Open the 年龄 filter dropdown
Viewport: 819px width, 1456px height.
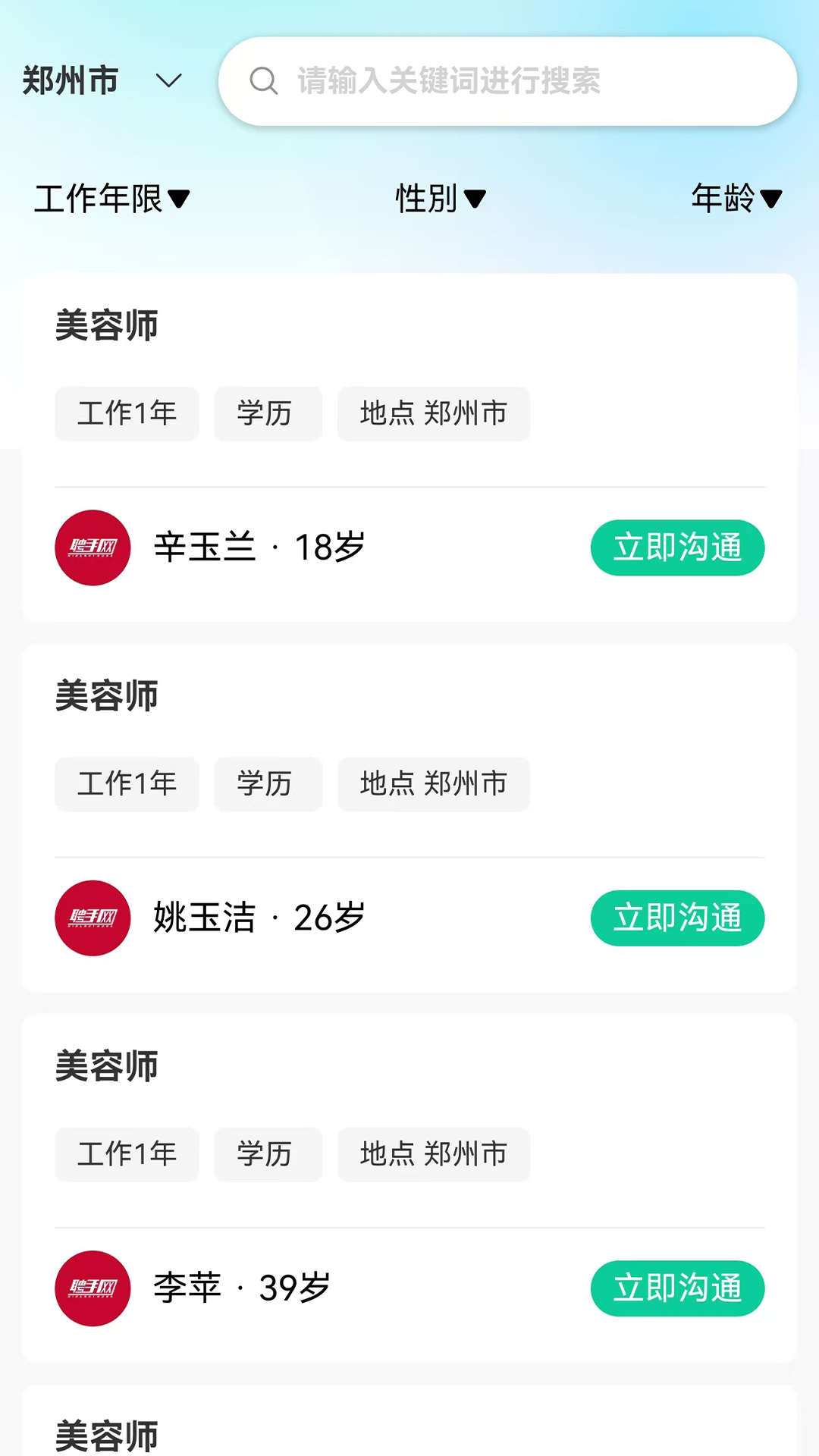click(736, 199)
